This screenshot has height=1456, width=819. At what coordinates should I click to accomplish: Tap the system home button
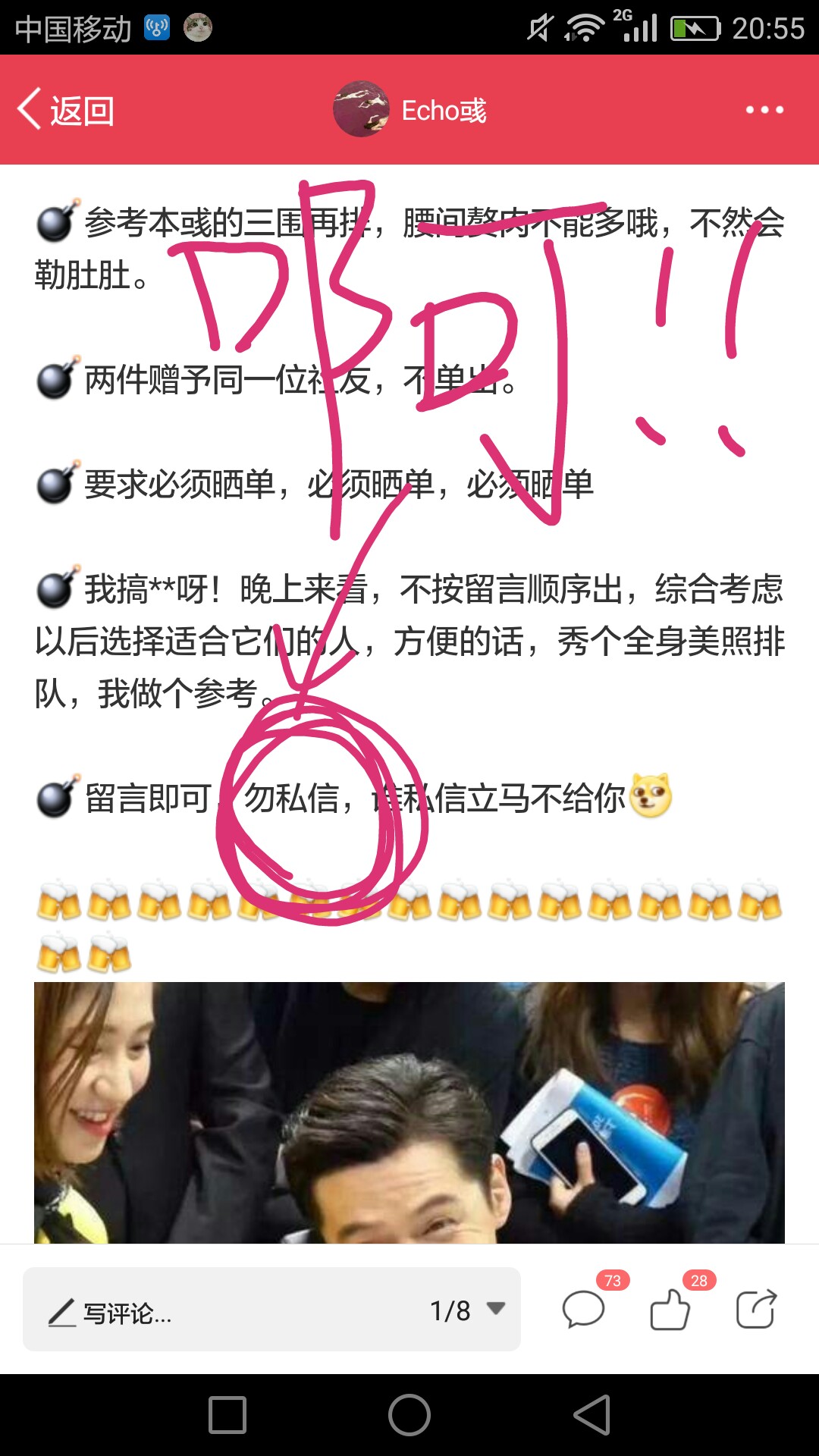click(409, 1415)
